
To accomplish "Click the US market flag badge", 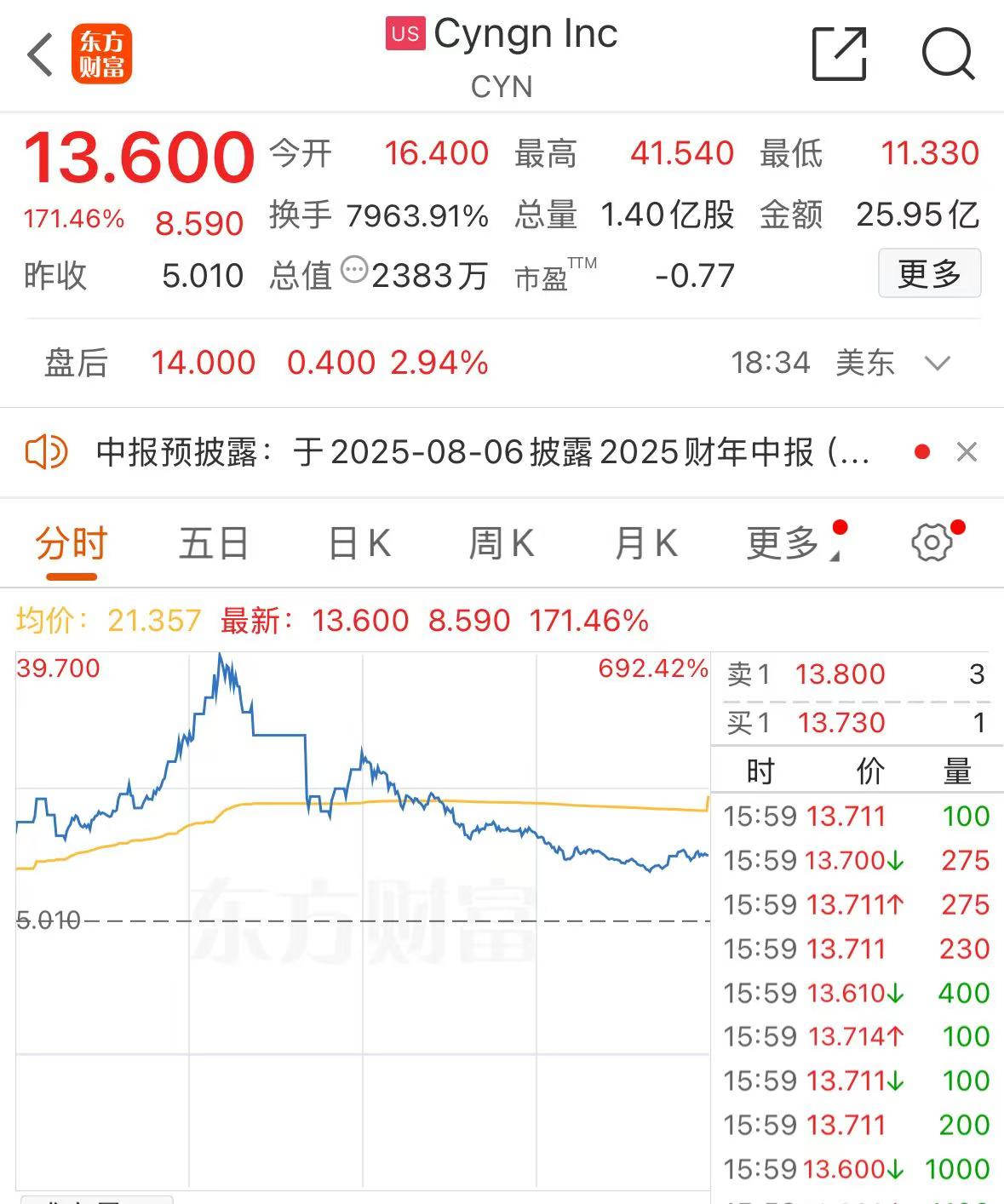I will pos(404,32).
